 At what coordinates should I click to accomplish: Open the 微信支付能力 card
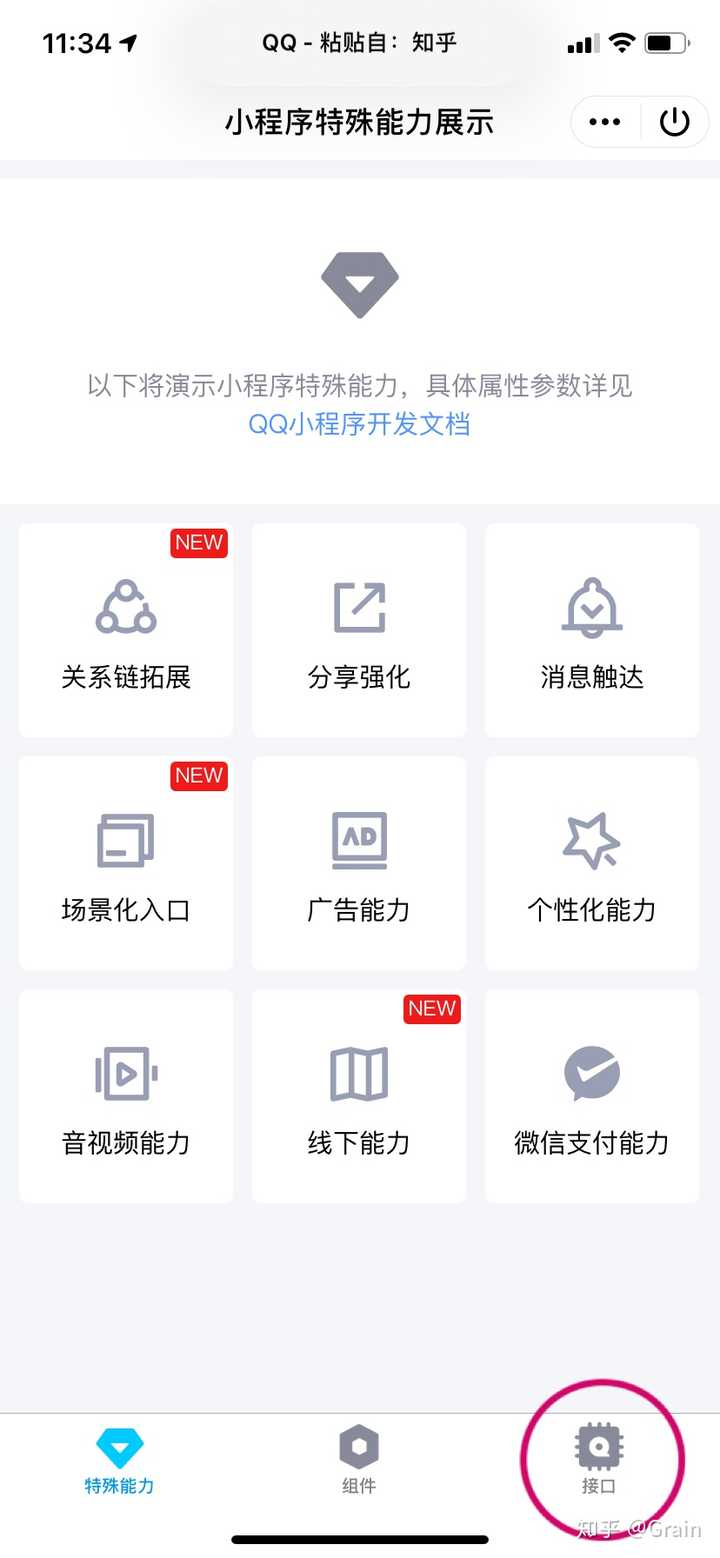pyautogui.click(x=592, y=1096)
